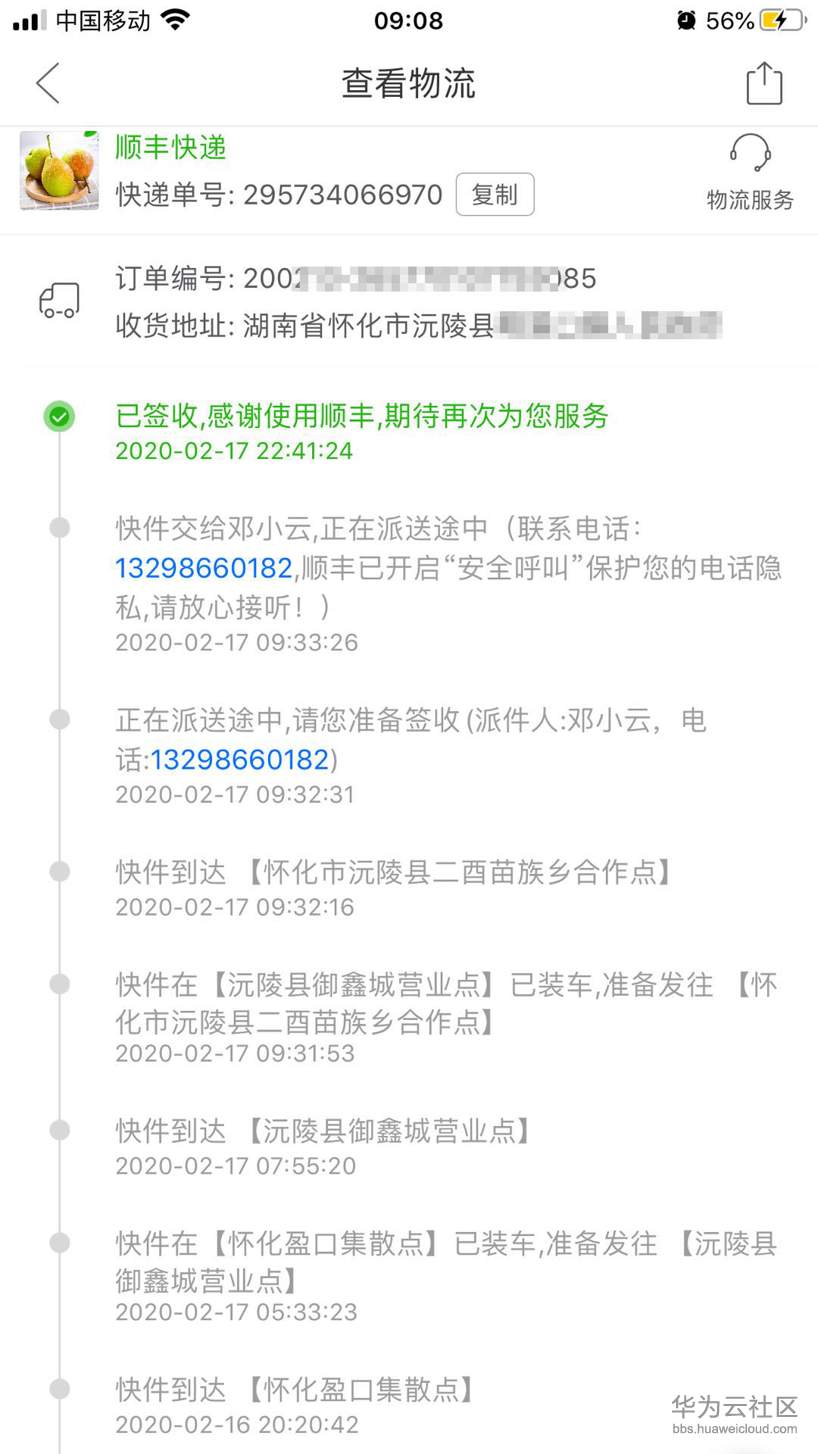Open the 顺丰快递 courier name link

[x=170, y=148]
